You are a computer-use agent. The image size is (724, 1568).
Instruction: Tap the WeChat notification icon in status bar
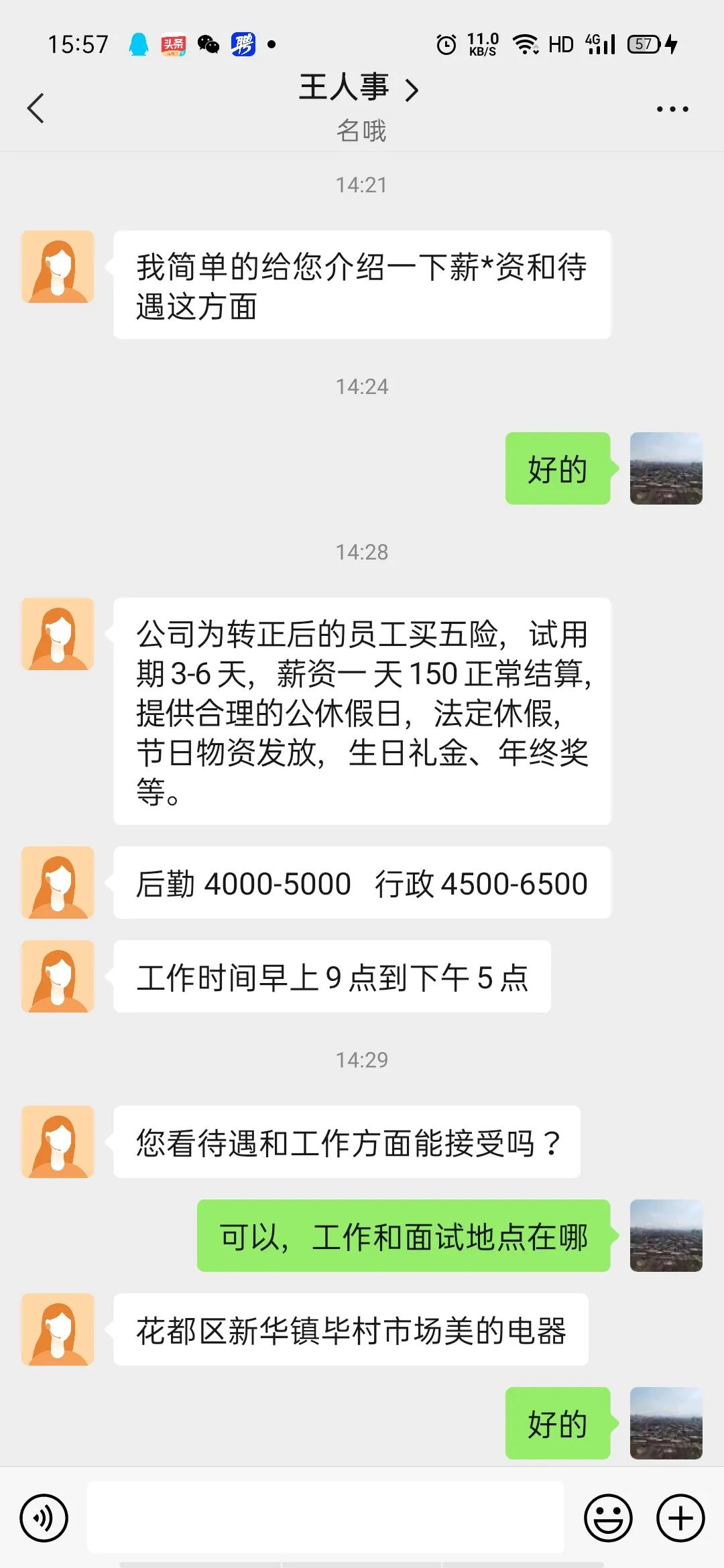209,44
